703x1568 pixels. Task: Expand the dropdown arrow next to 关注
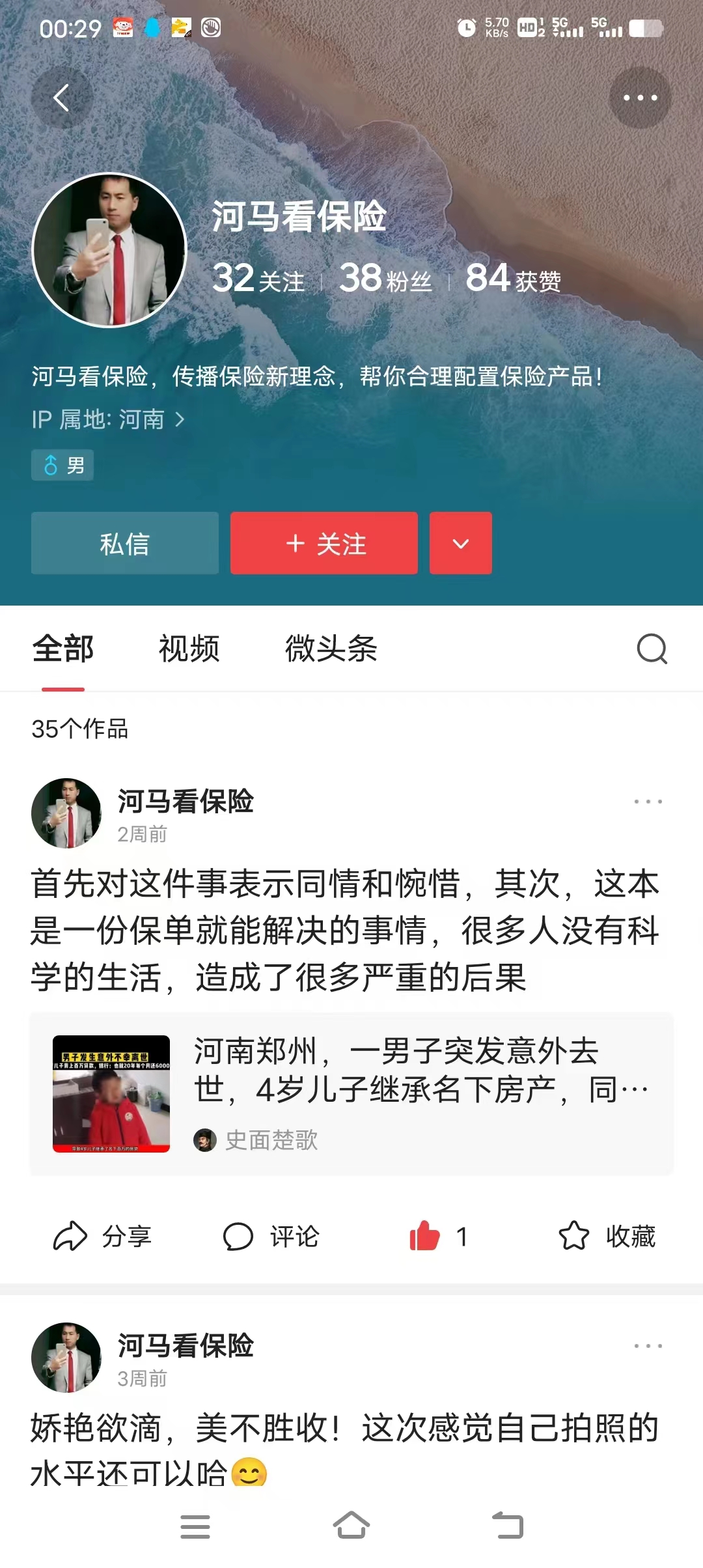coord(460,543)
